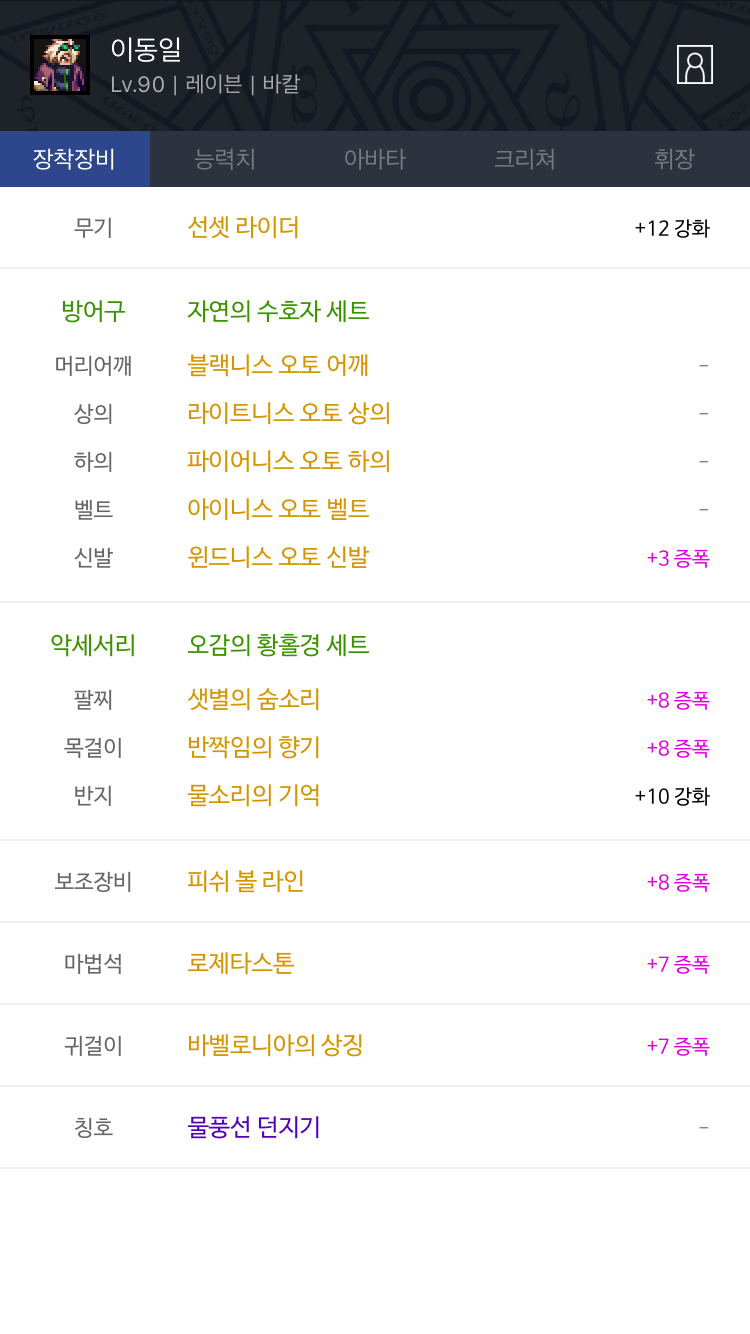The height and width of the screenshot is (1334, 750).
Task: Check the title 물풍선 던지기
Action: pyautogui.click(x=253, y=1127)
